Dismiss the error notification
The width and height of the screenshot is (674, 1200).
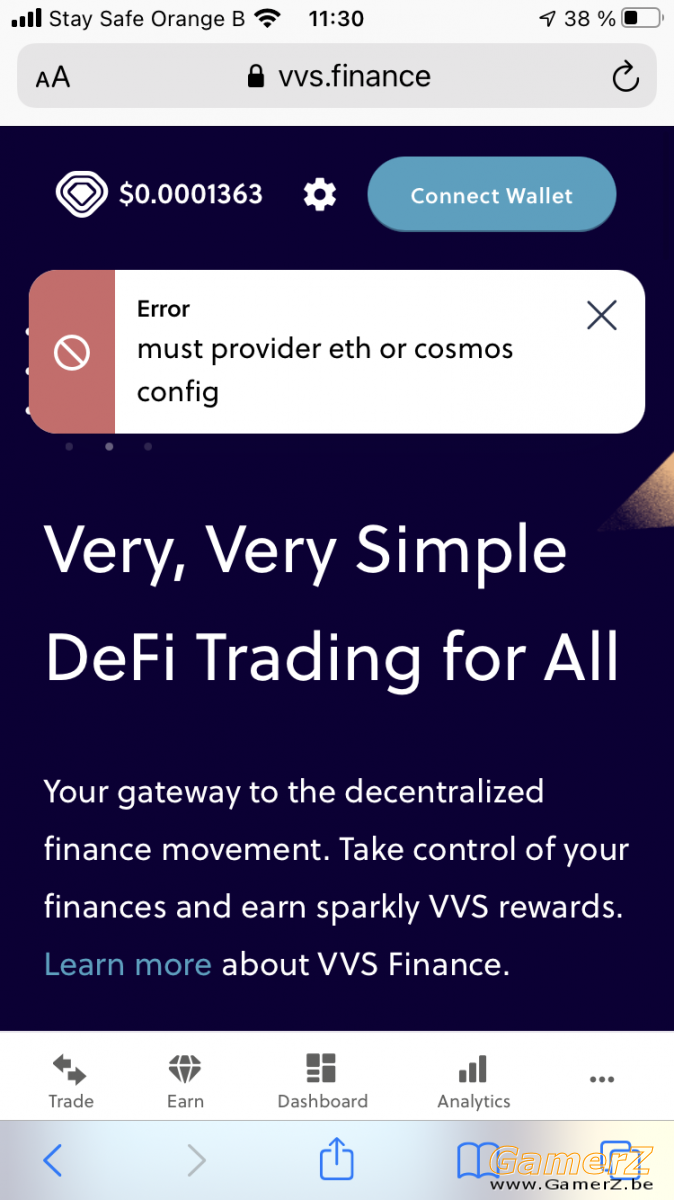coord(601,315)
